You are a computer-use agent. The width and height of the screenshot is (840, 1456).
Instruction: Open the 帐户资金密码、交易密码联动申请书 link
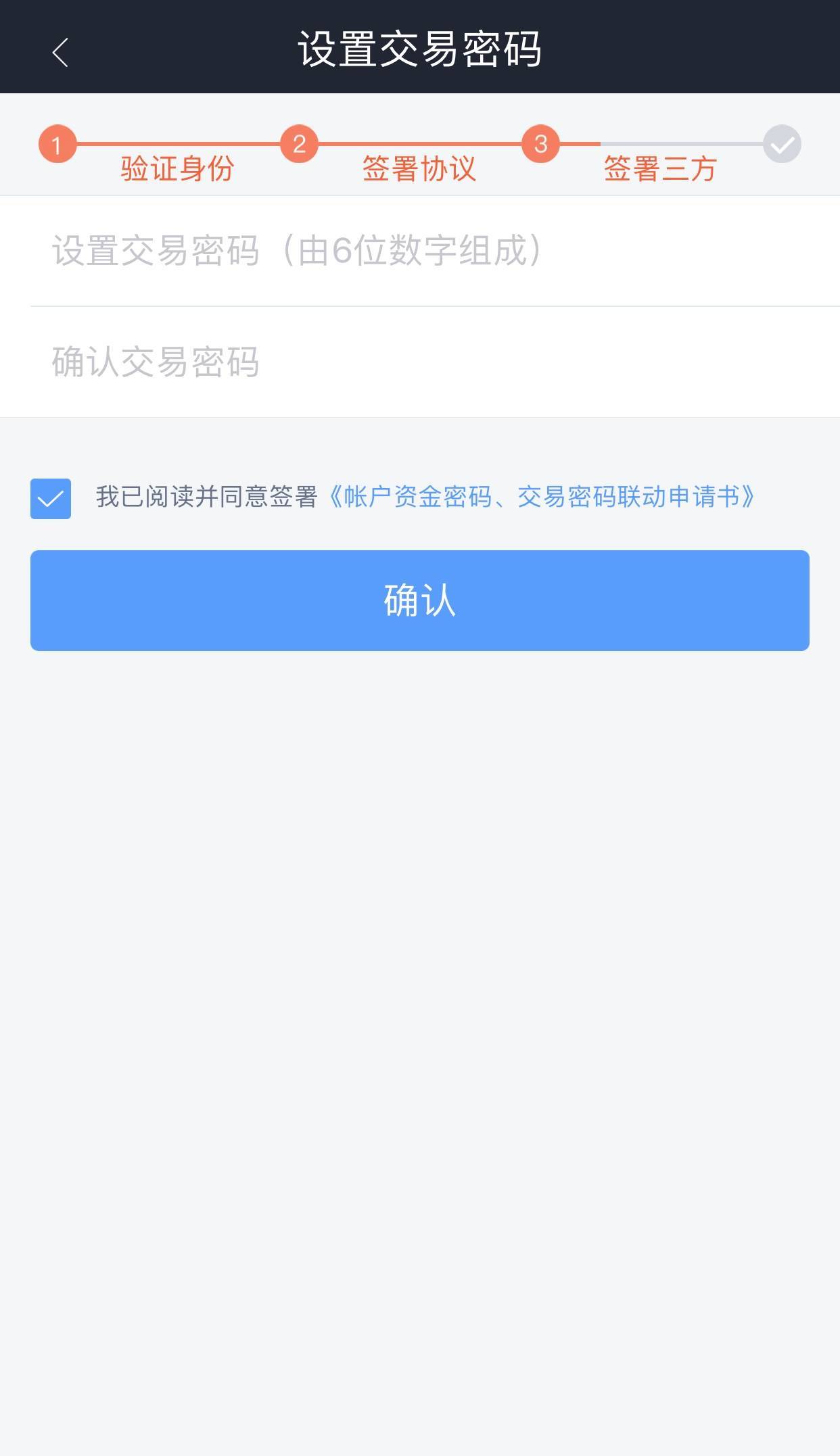pyautogui.click(x=541, y=498)
